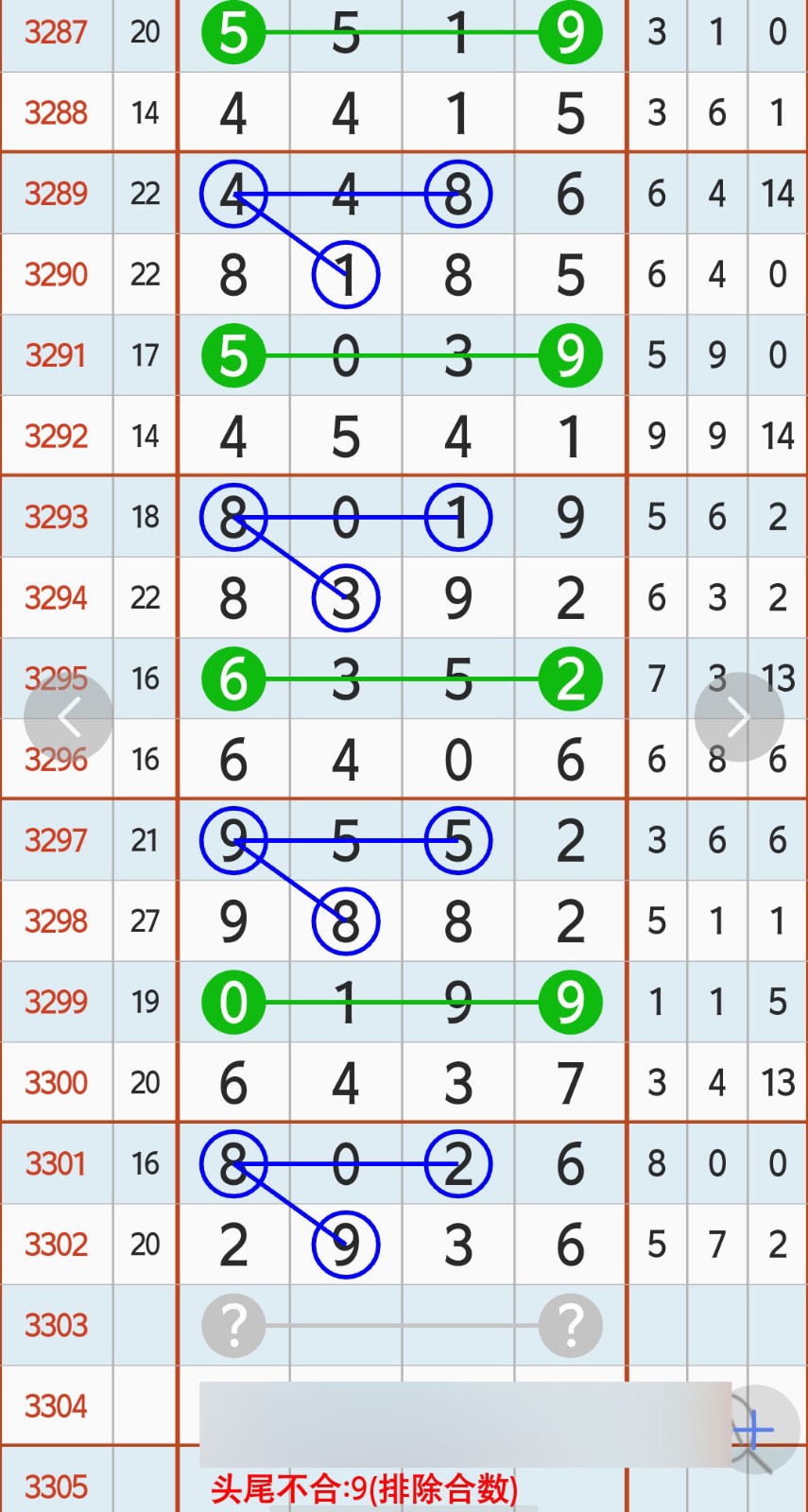Go to the next image
The width and height of the screenshot is (808, 1512).
(738, 717)
